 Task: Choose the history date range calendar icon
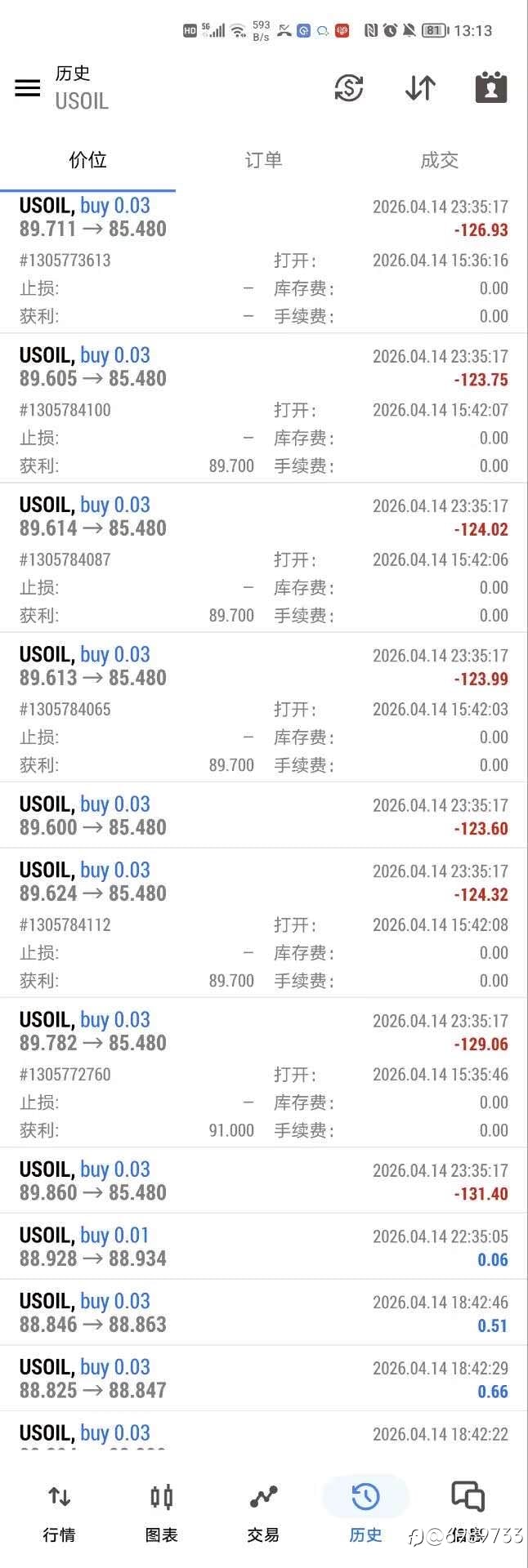[491, 88]
